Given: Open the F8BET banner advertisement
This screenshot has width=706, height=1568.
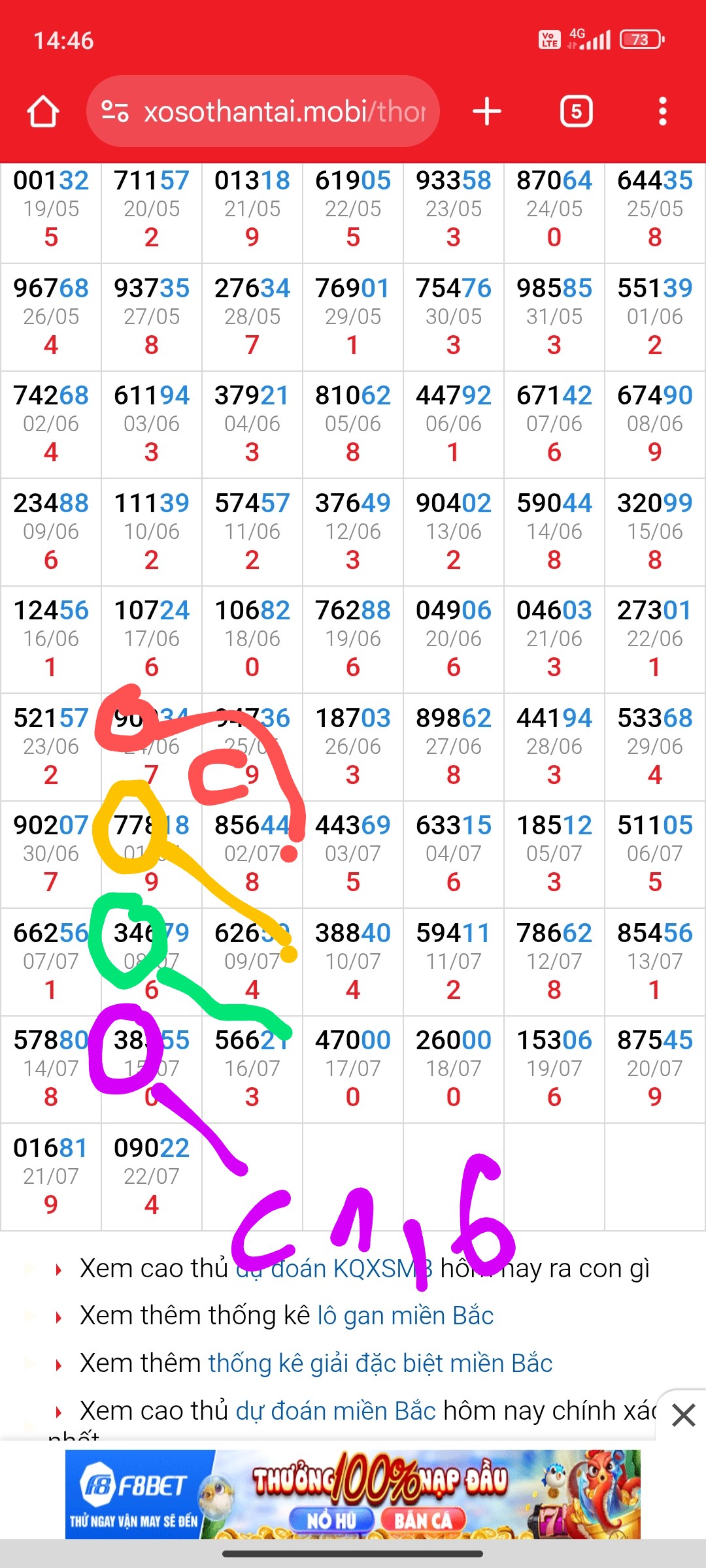Looking at the screenshot, I should [x=353, y=1494].
